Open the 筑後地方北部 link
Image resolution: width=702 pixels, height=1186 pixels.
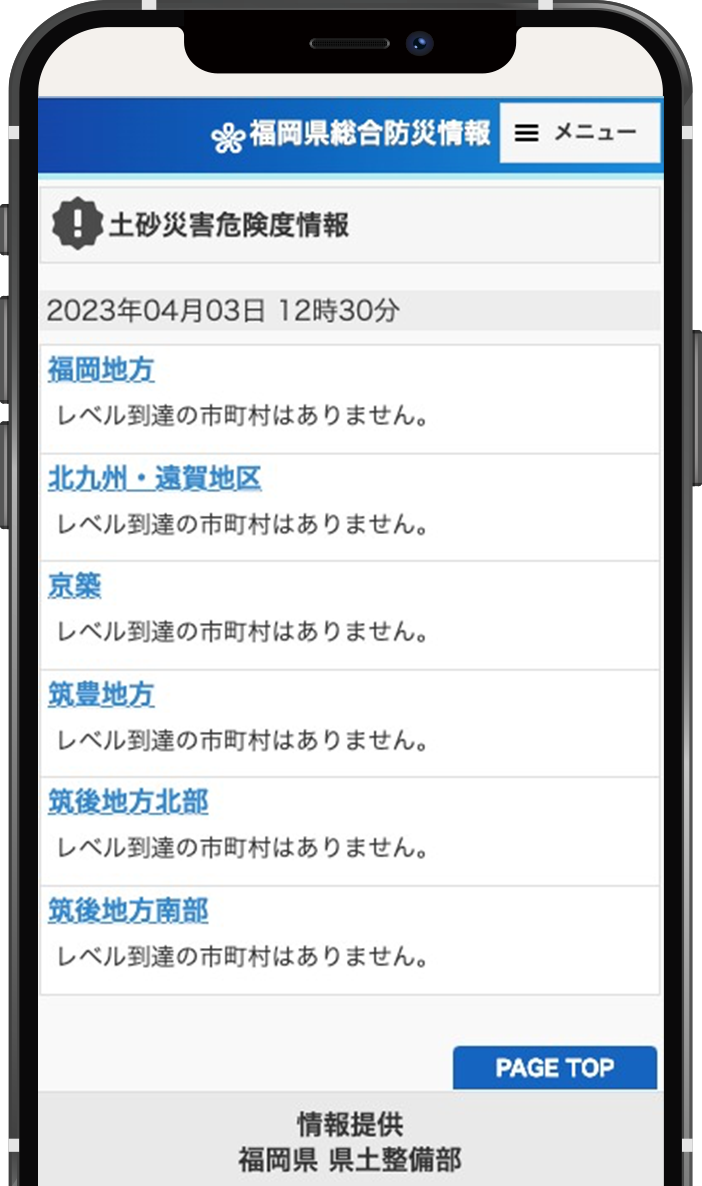[128, 802]
